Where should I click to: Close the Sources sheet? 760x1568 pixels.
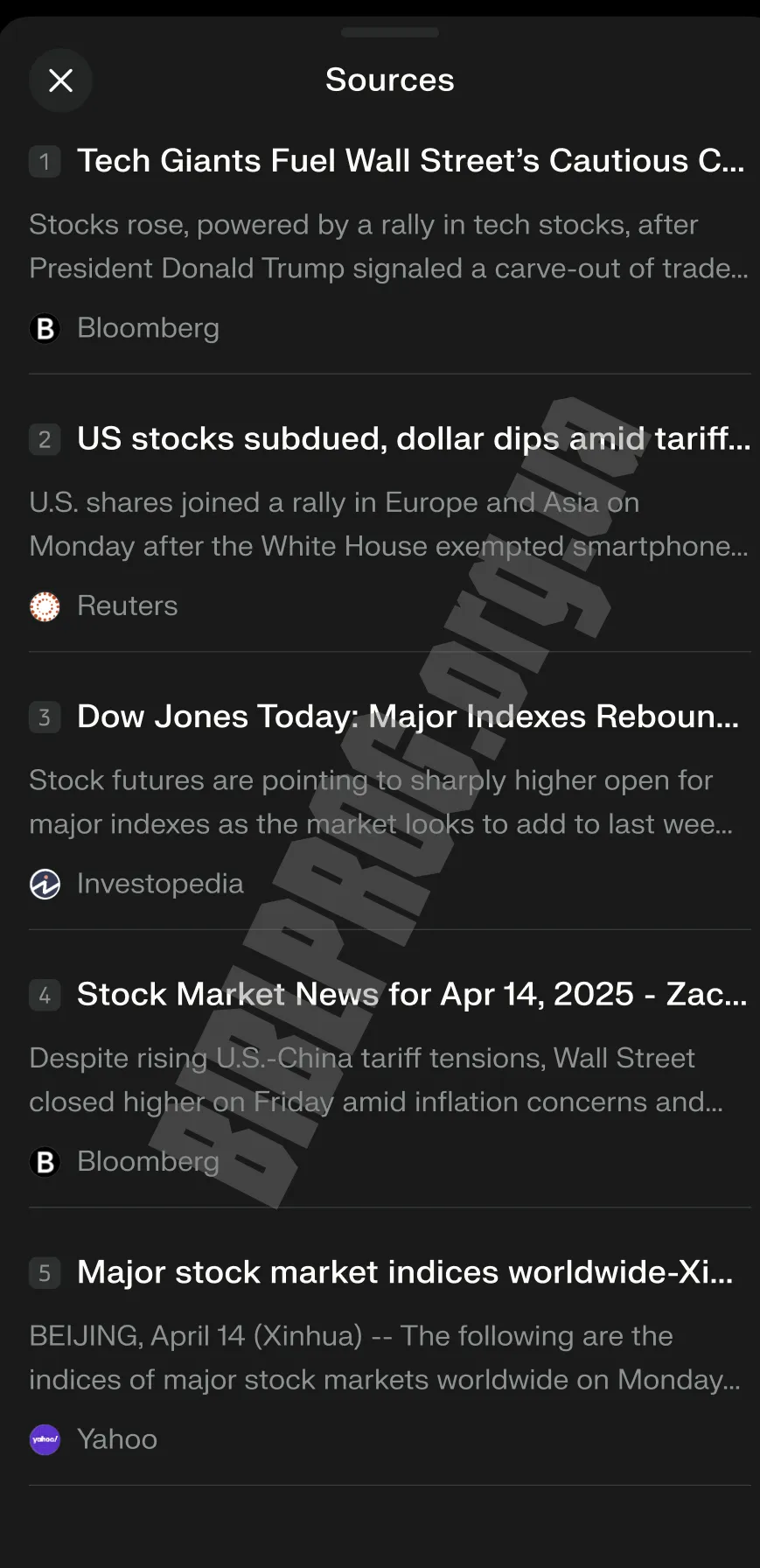(60, 80)
